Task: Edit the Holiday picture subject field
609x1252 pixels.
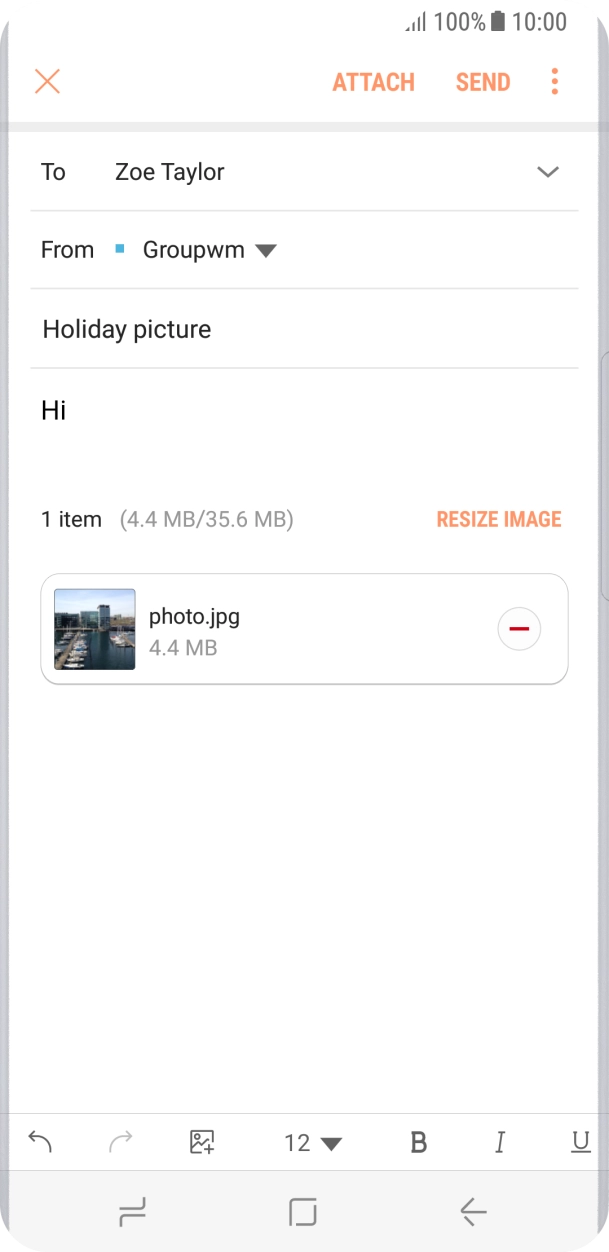Action: (300, 329)
